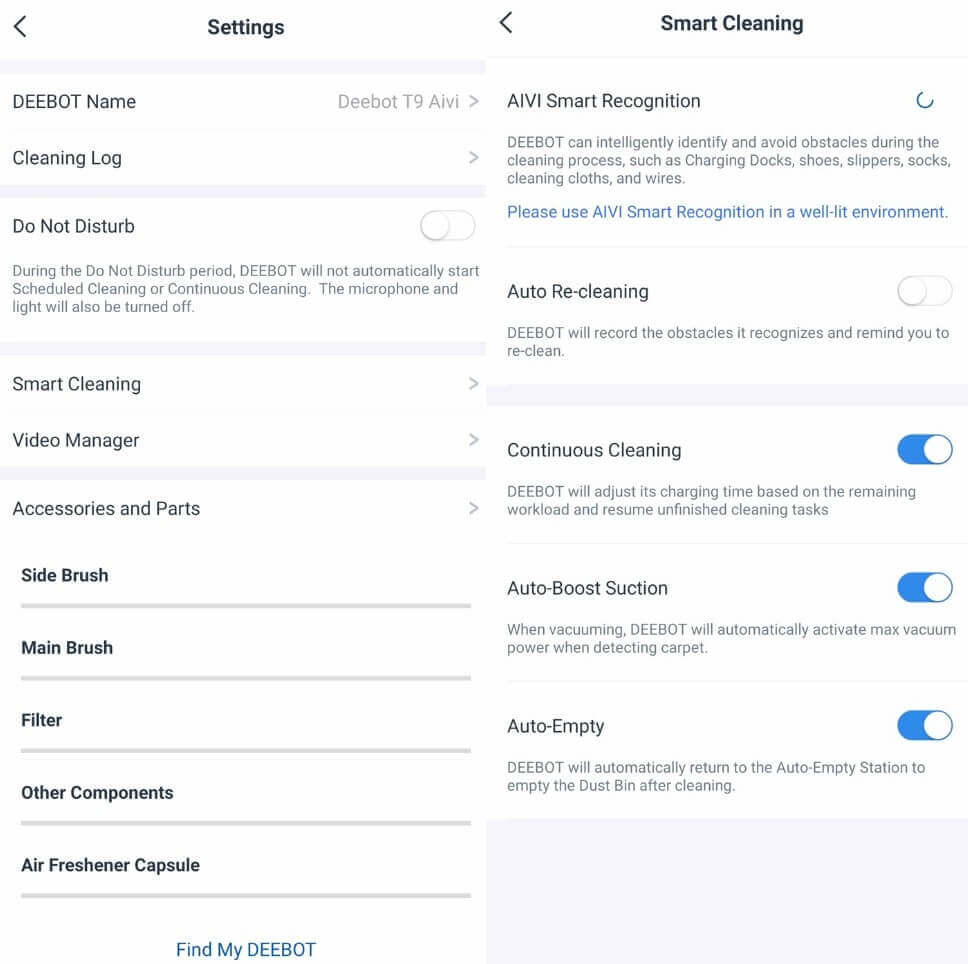
Task: Open Accessories and Parts
Action: tap(244, 508)
